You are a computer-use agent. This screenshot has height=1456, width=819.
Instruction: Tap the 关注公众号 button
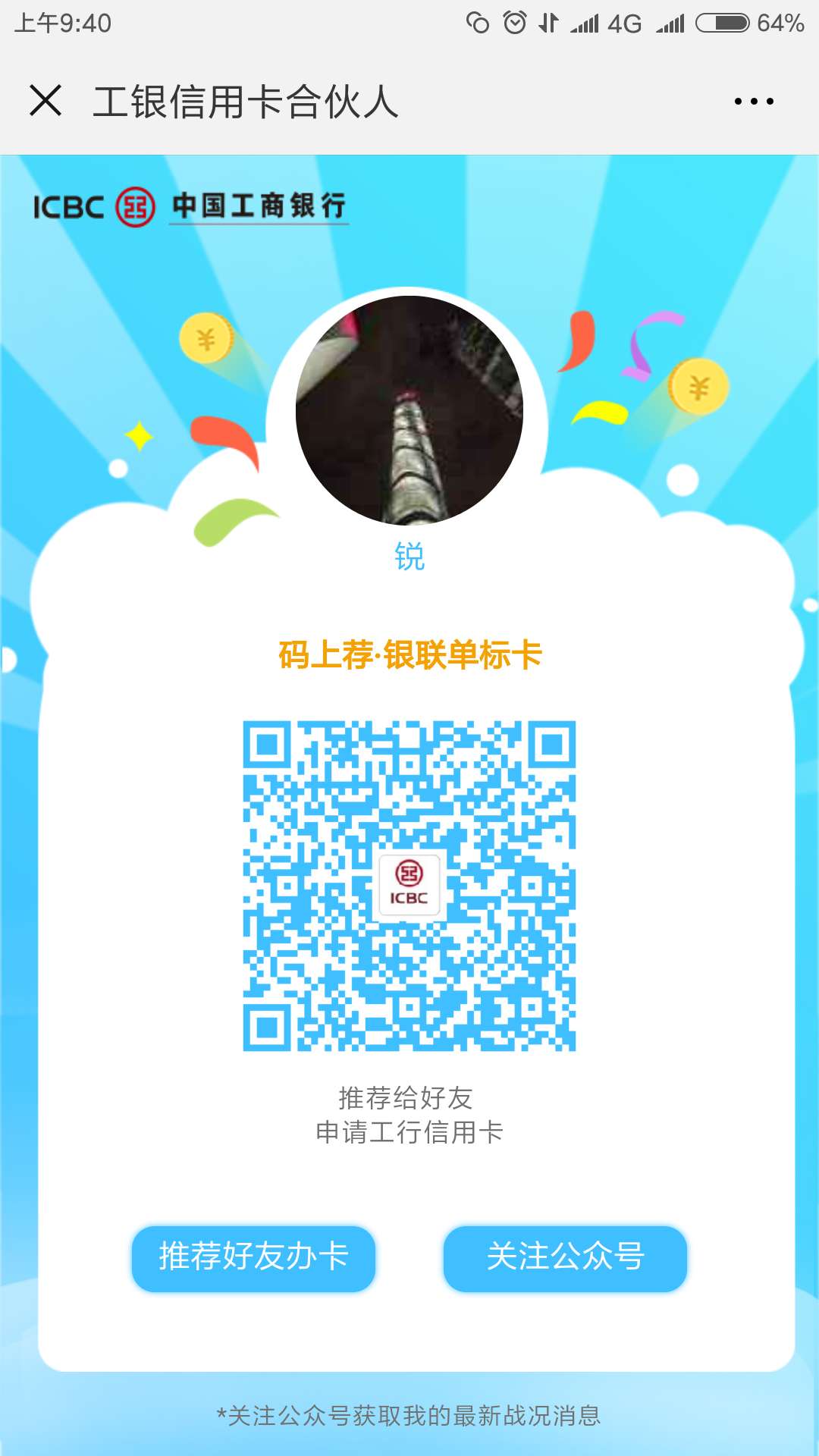(x=565, y=1258)
